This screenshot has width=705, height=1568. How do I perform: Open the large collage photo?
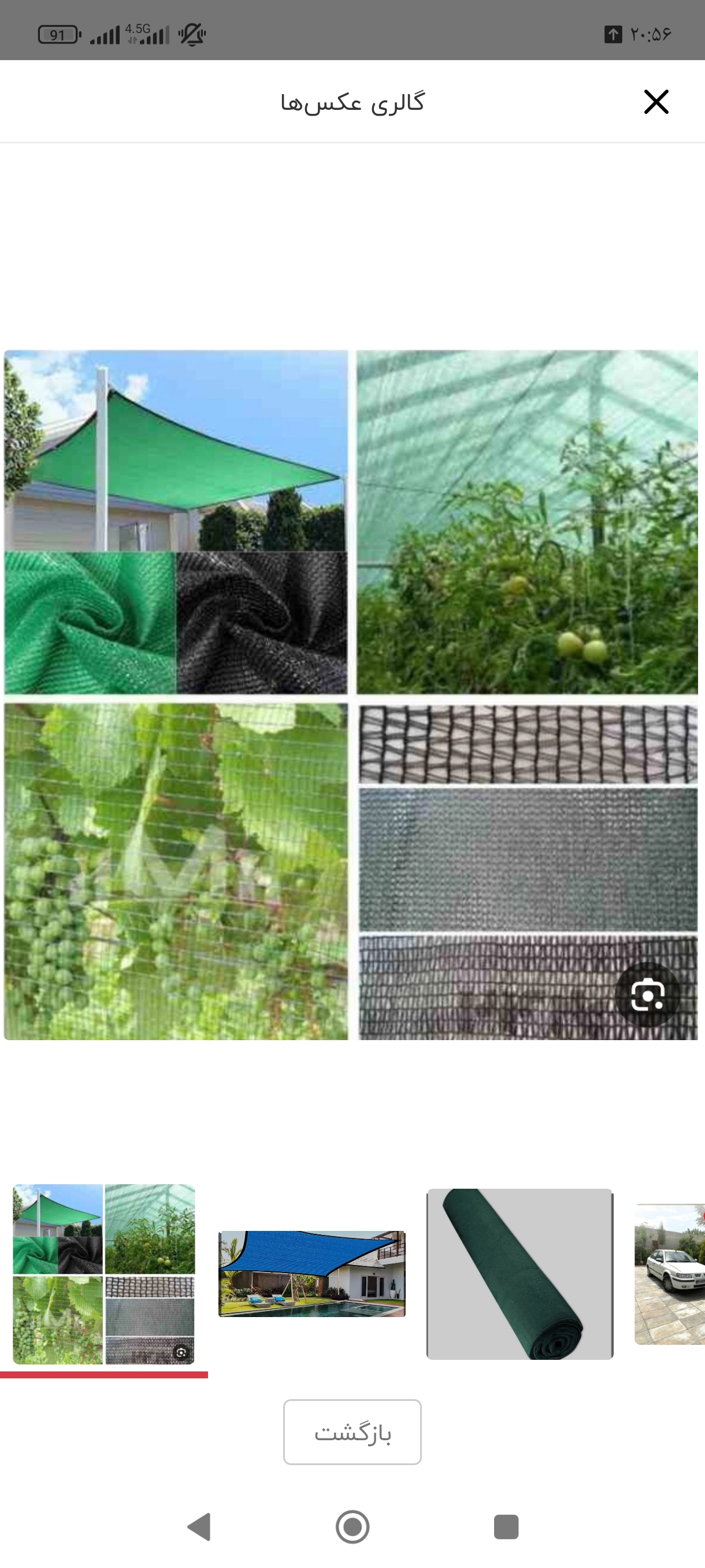tap(351, 694)
